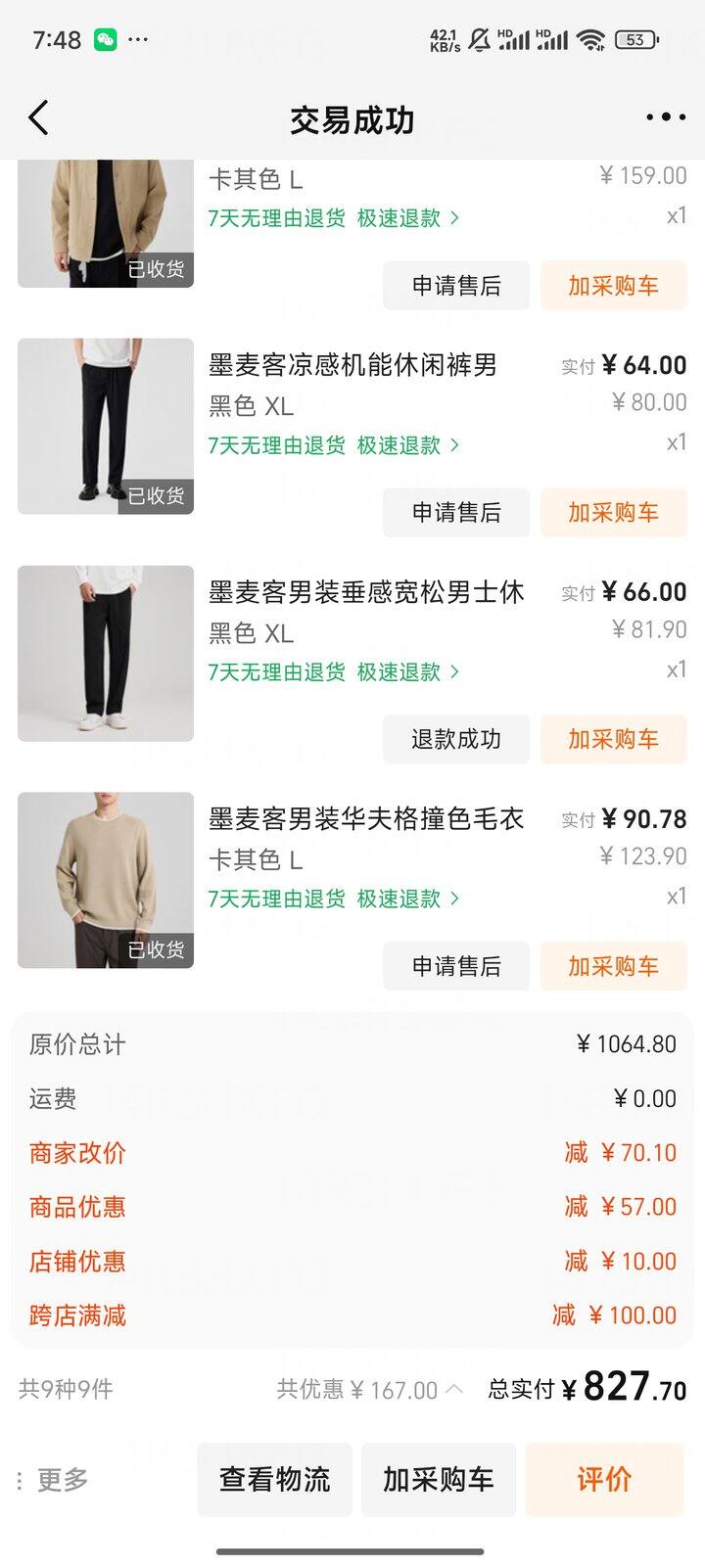Add 垂感宽松男士休 pants to cart
The height and width of the screenshot is (1568, 705).
click(x=613, y=740)
